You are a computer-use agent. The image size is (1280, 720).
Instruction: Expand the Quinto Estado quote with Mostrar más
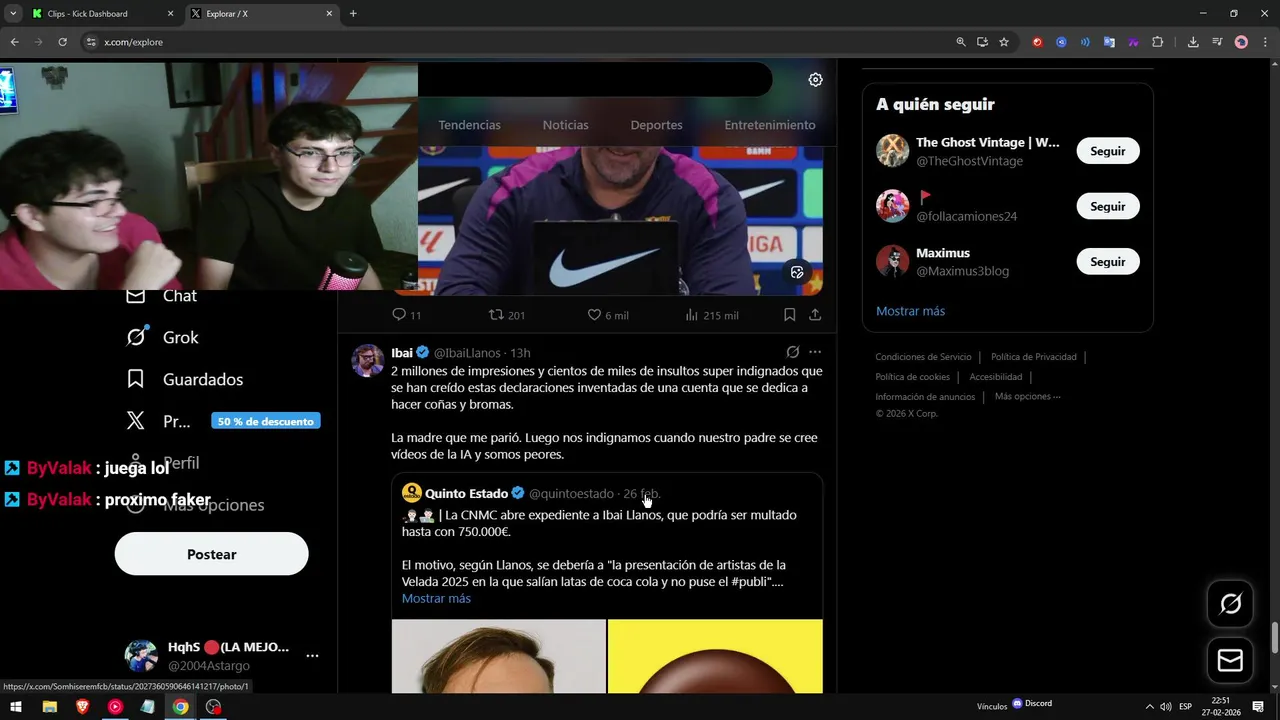436,598
